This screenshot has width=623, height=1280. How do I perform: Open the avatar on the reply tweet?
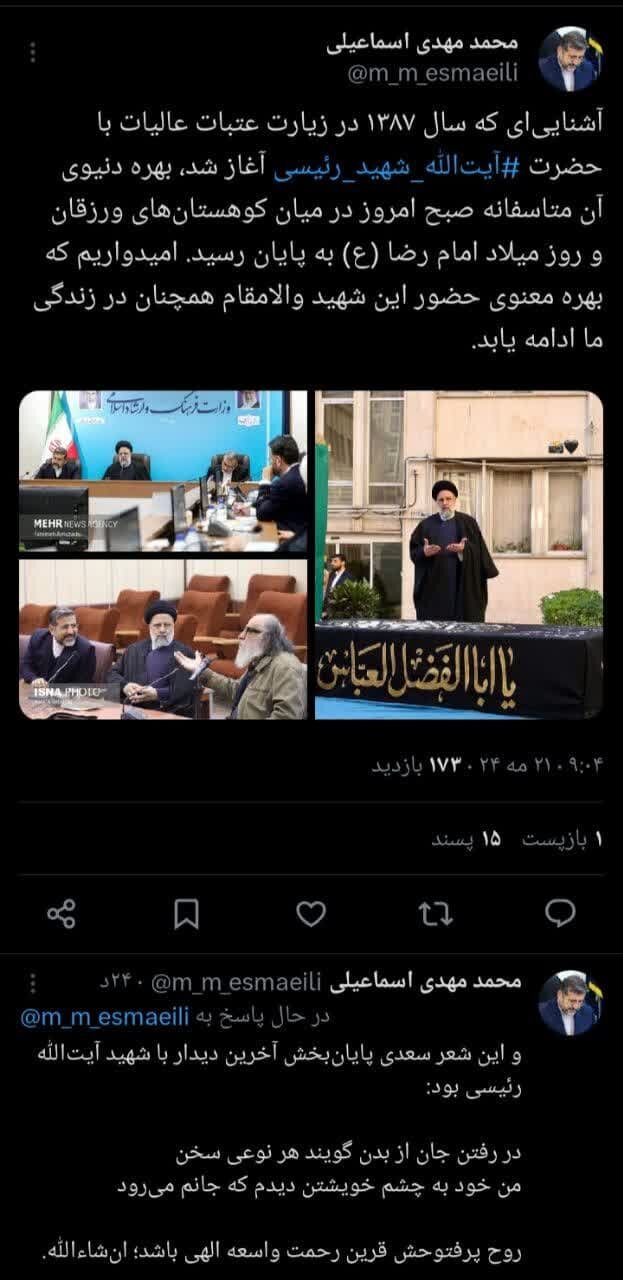point(570,1003)
